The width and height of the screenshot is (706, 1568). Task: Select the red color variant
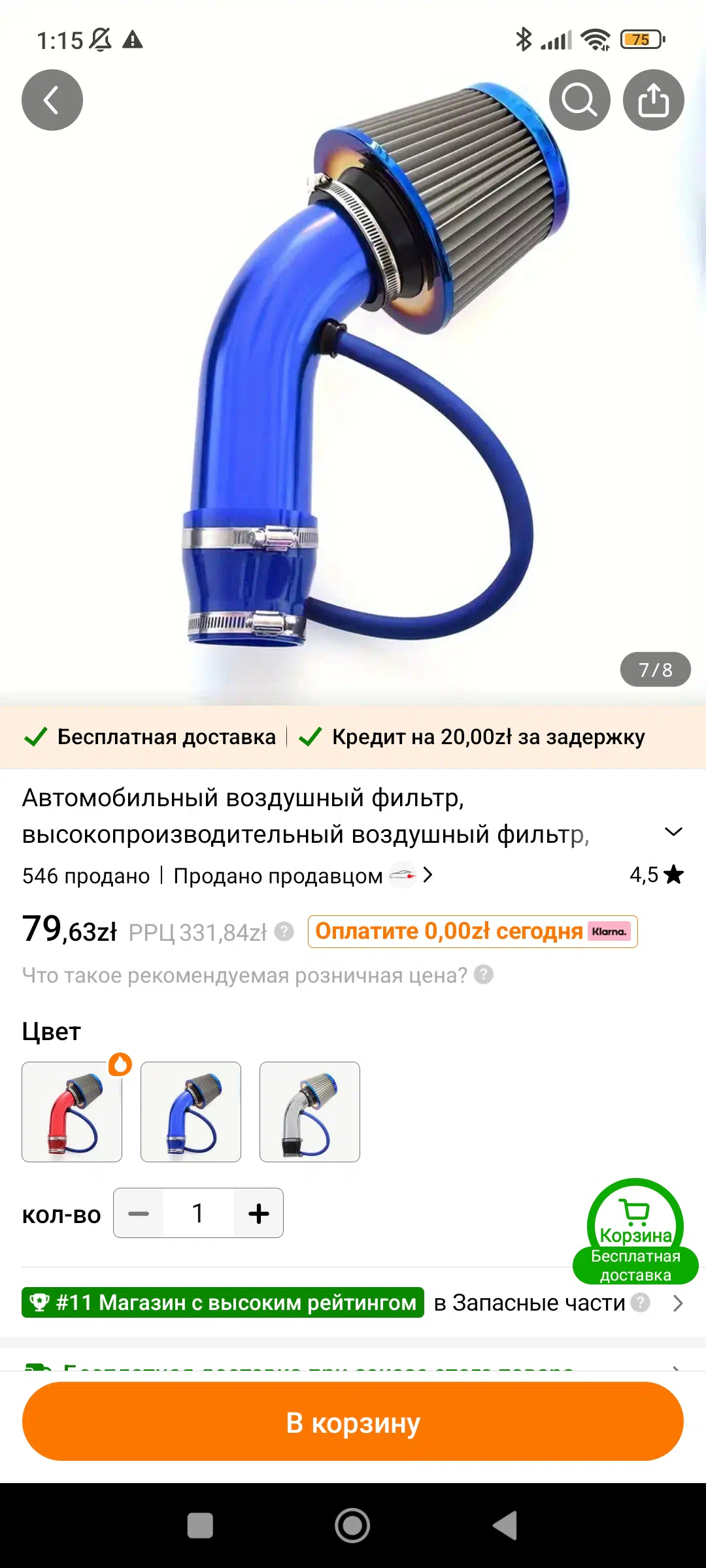[72, 1112]
